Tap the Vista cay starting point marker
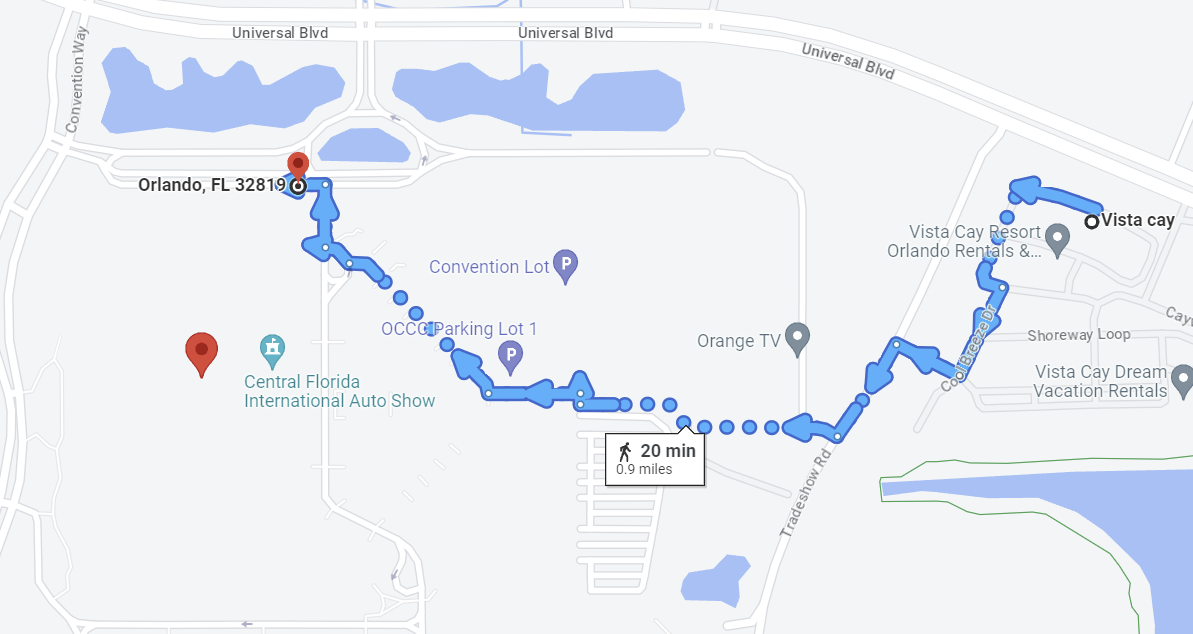 point(1092,221)
